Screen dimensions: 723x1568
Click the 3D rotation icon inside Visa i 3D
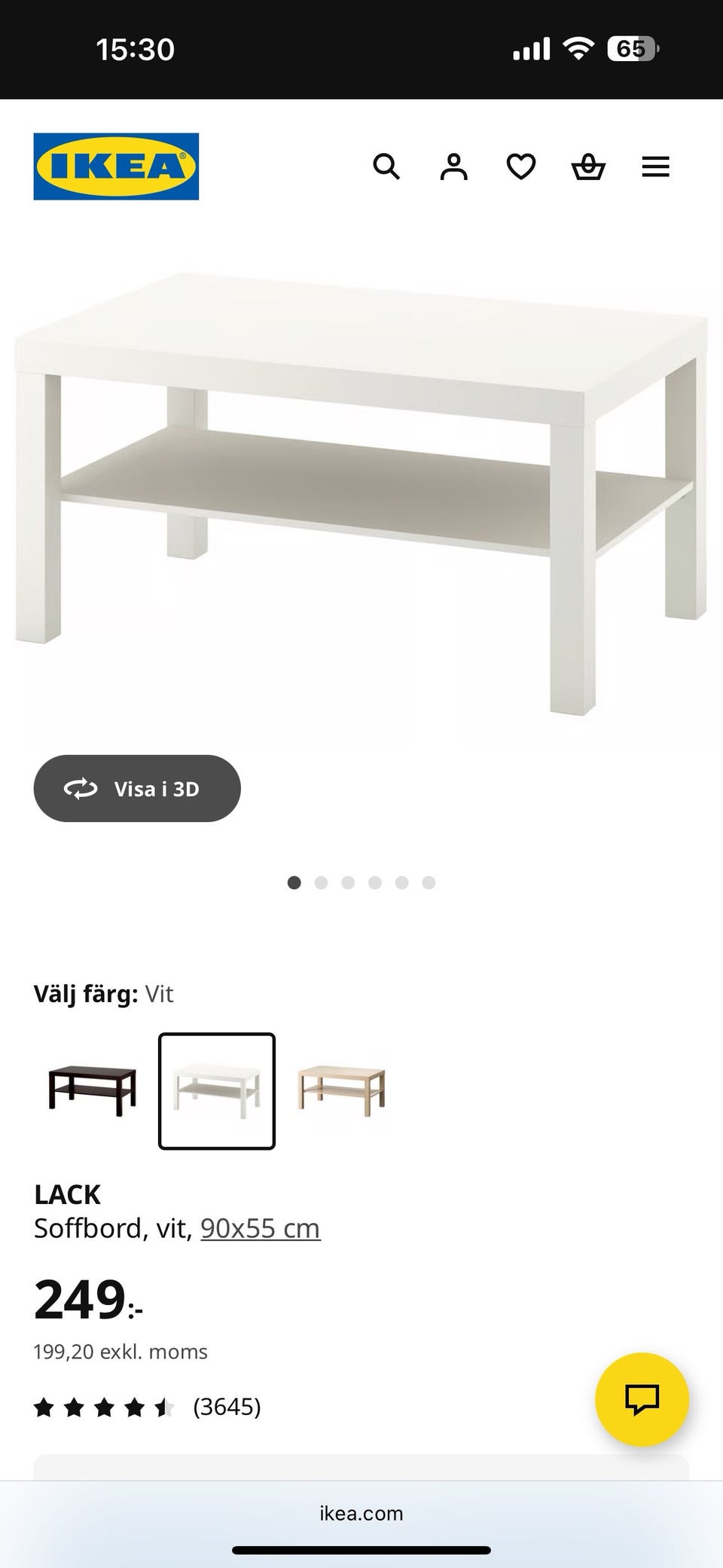[x=80, y=788]
